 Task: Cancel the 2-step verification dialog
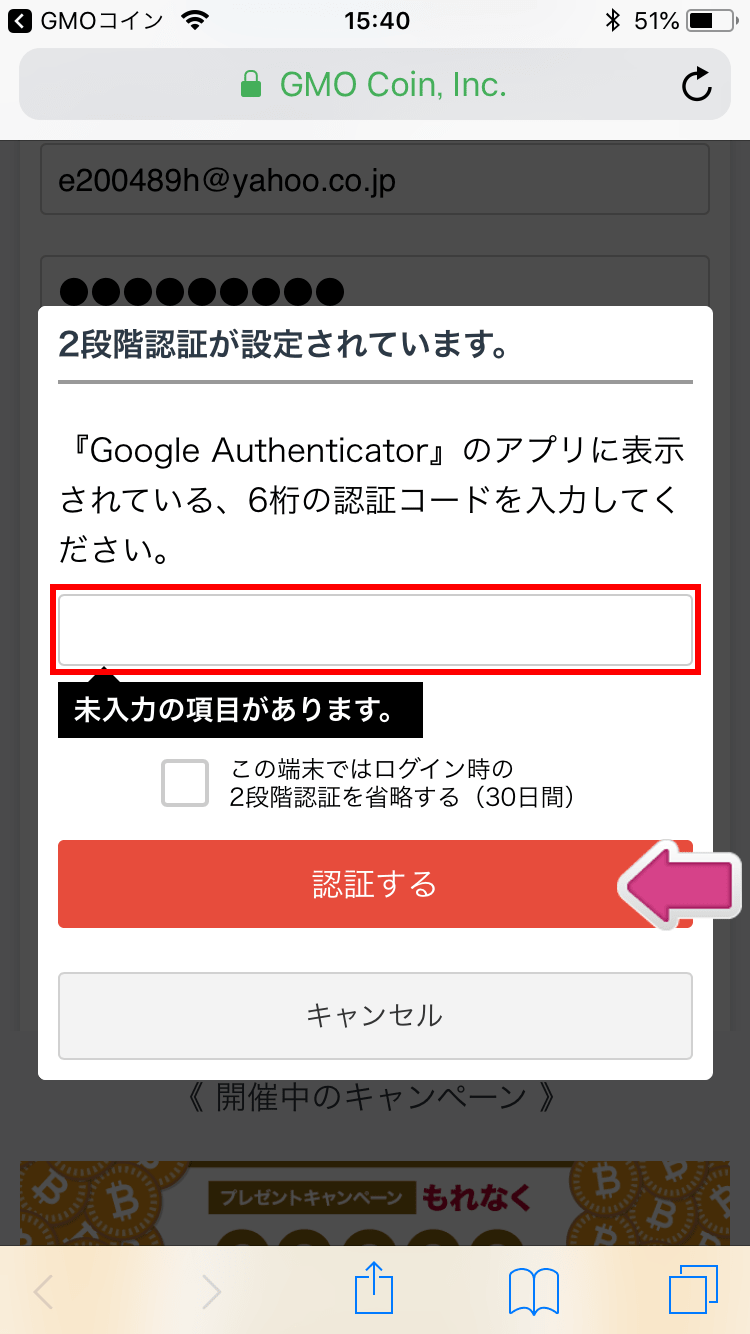click(375, 1016)
